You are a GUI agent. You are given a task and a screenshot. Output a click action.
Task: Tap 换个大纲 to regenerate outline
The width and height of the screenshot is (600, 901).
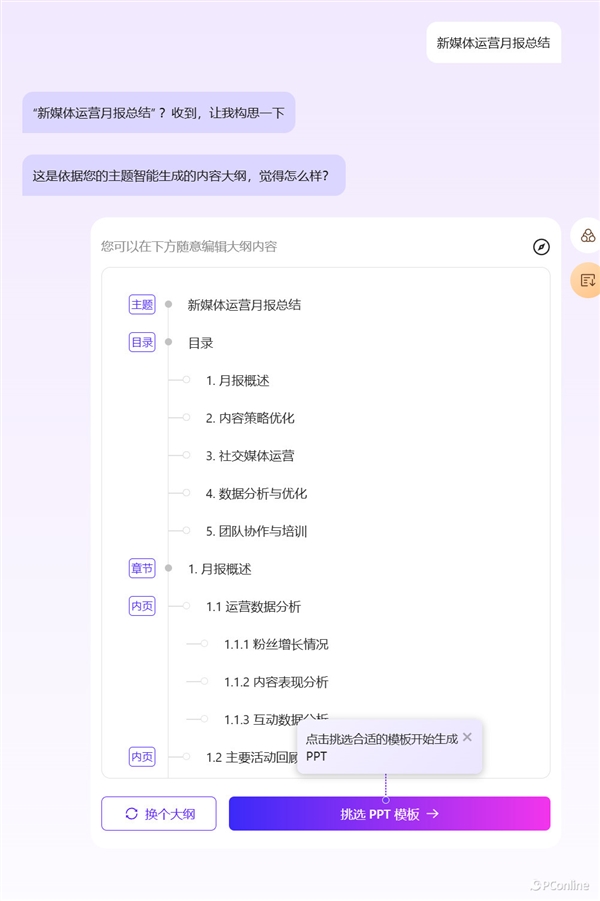(159, 814)
